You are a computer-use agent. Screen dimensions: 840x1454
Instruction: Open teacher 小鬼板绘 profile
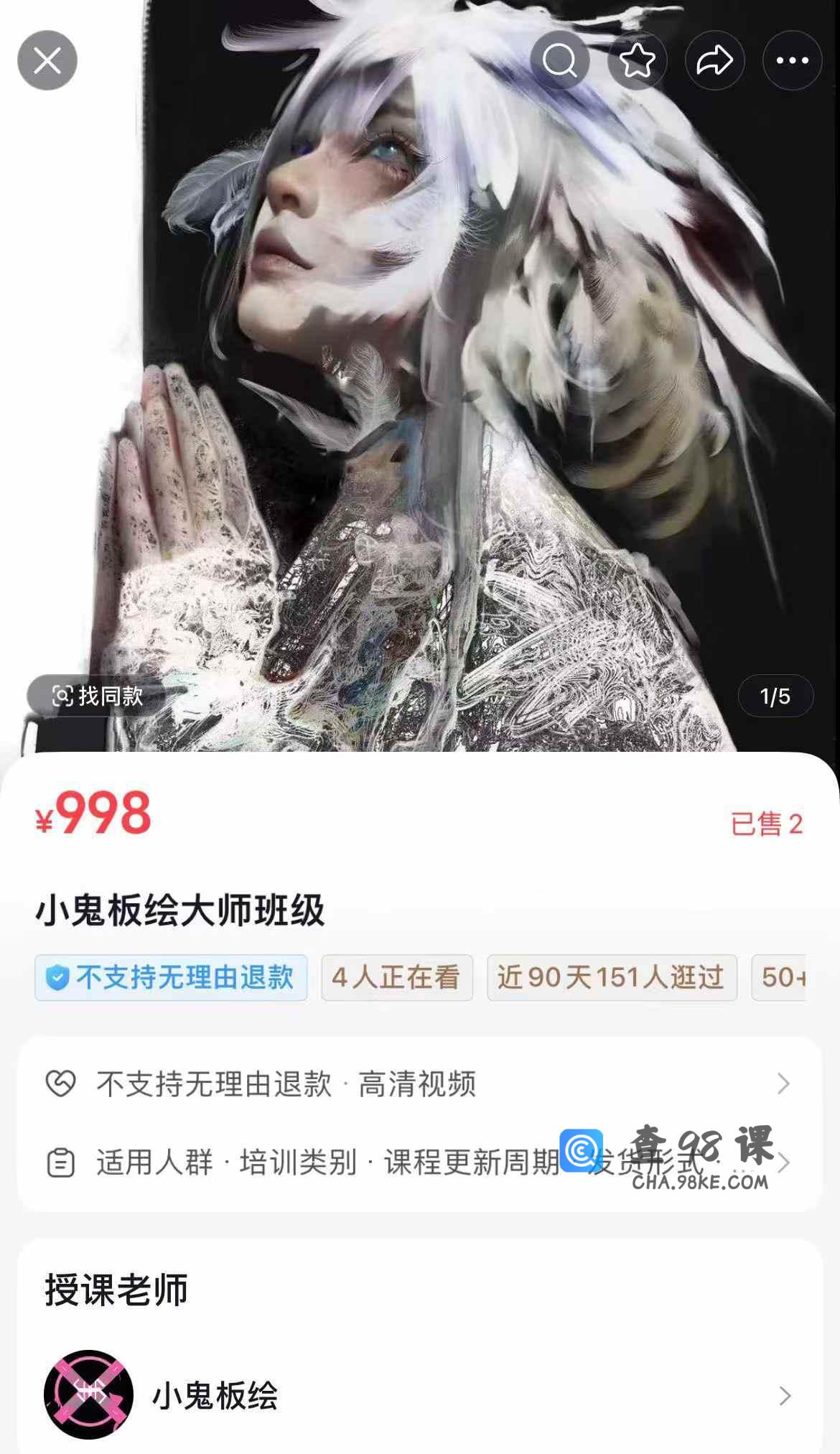click(x=420, y=1395)
